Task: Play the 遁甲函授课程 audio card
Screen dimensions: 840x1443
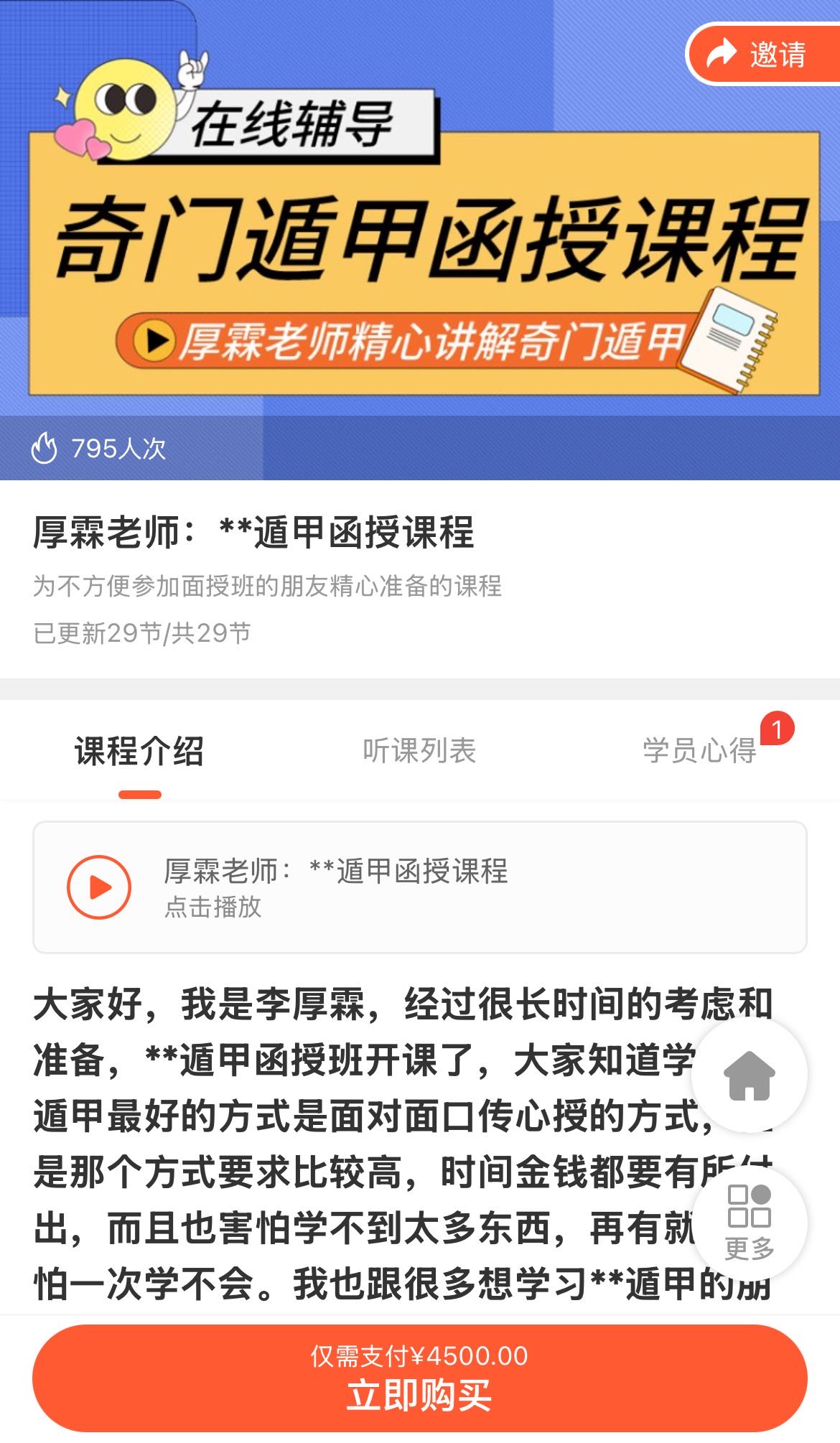Action: pos(99,887)
